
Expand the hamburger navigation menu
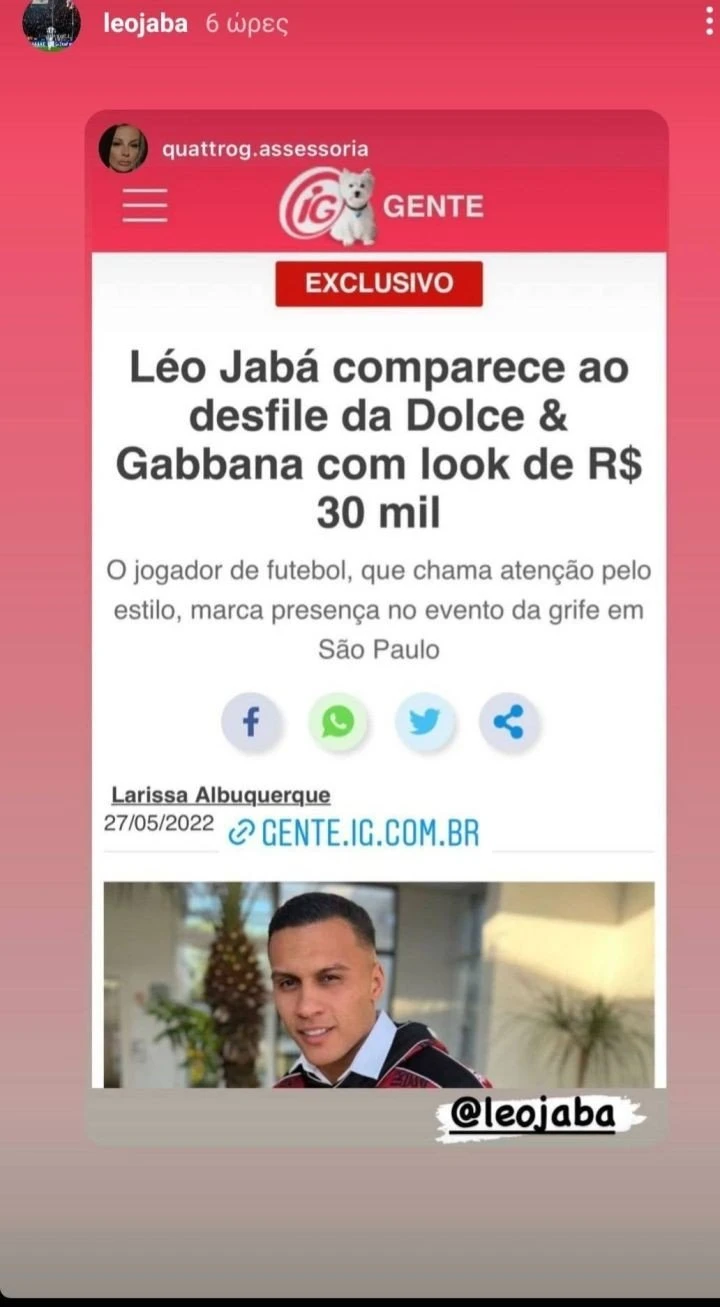146,204
